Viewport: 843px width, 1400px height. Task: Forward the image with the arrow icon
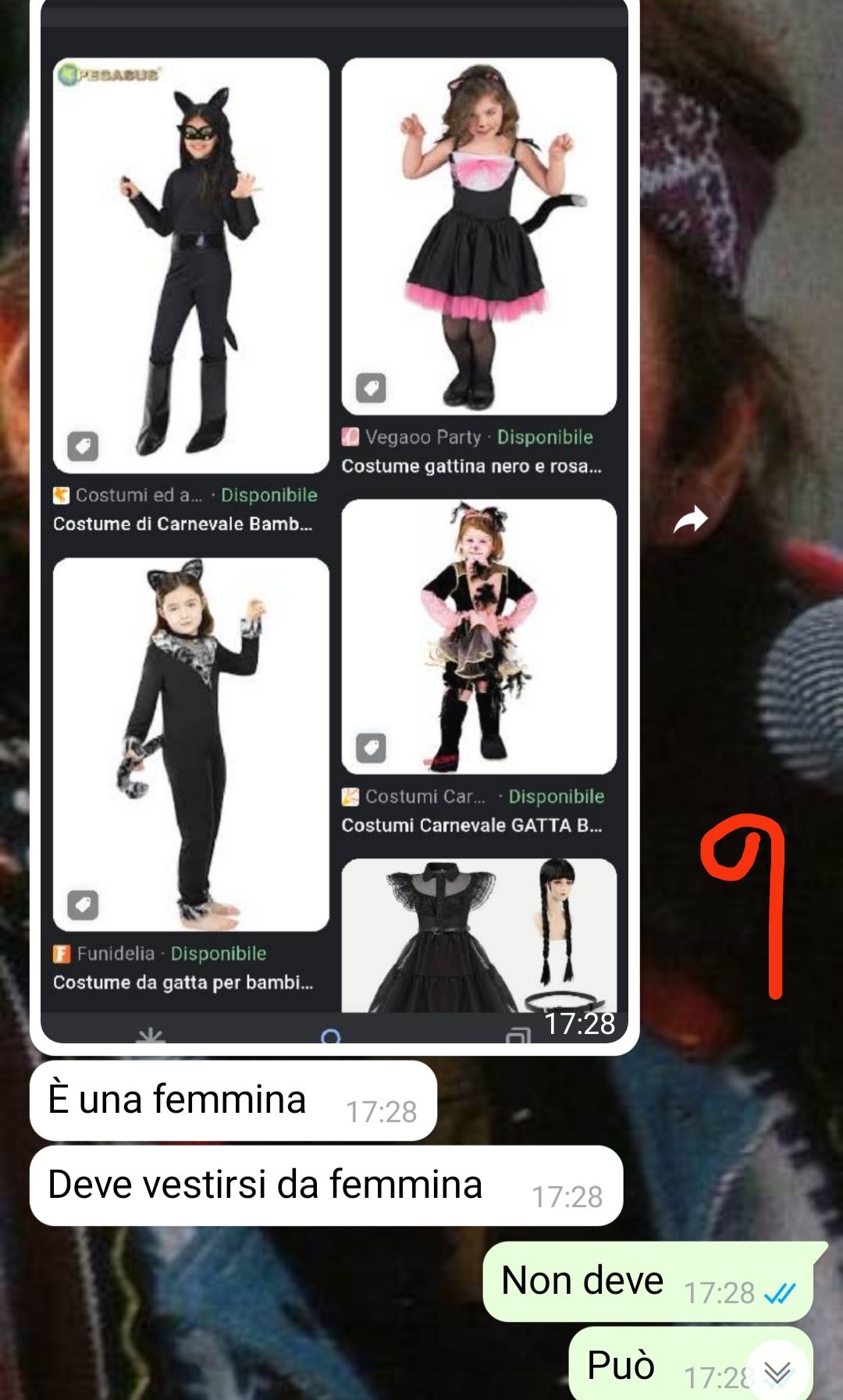[x=690, y=519]
